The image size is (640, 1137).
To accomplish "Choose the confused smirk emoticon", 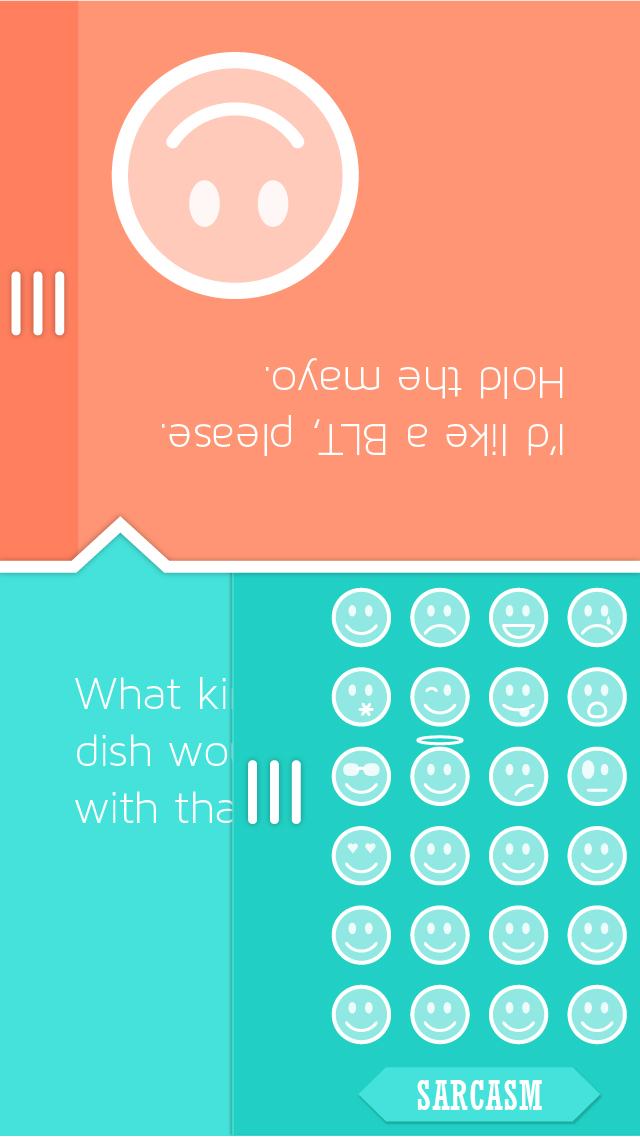I will 518,776.
